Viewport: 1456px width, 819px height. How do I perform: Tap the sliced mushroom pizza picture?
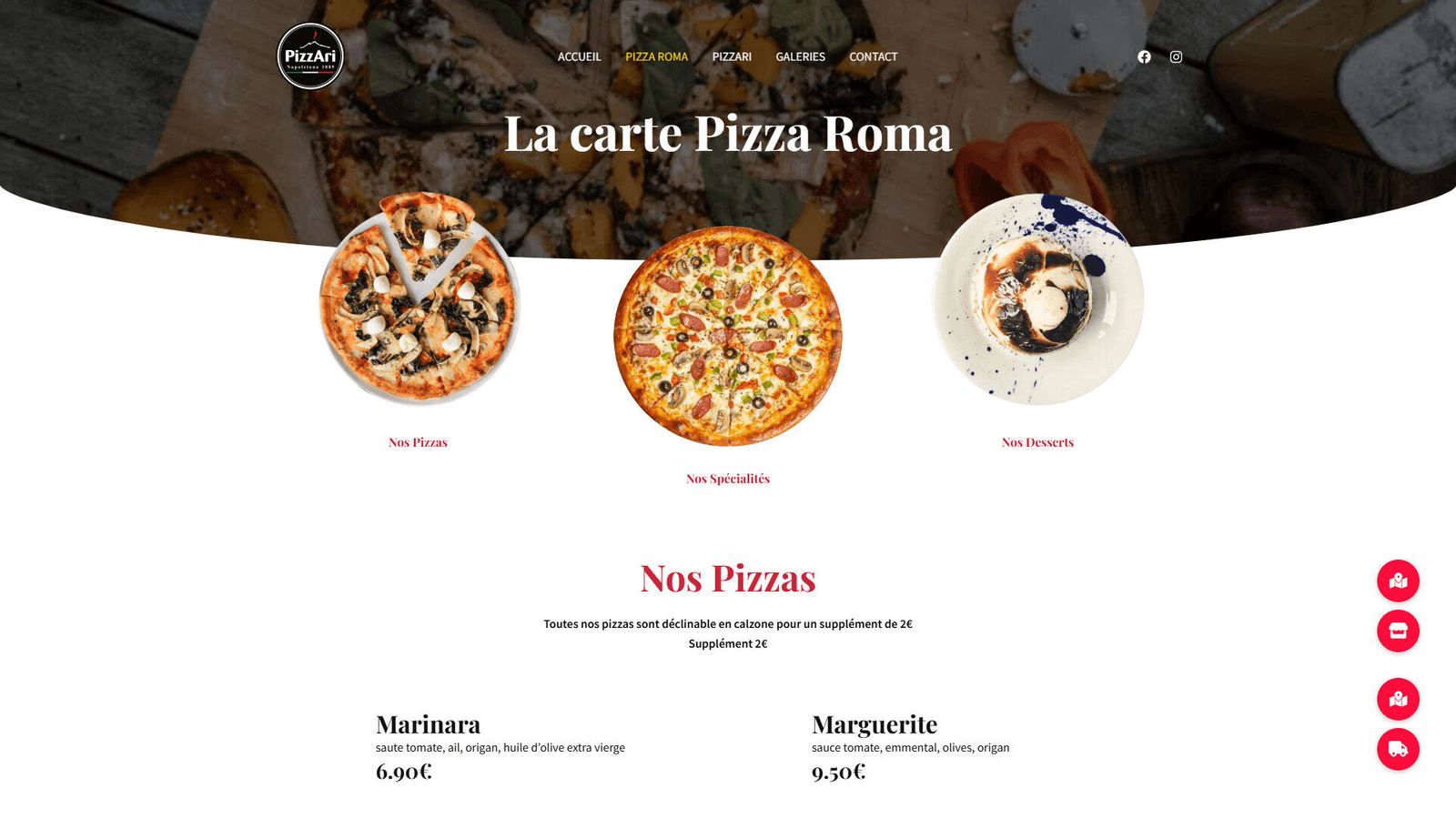(419, 298)
